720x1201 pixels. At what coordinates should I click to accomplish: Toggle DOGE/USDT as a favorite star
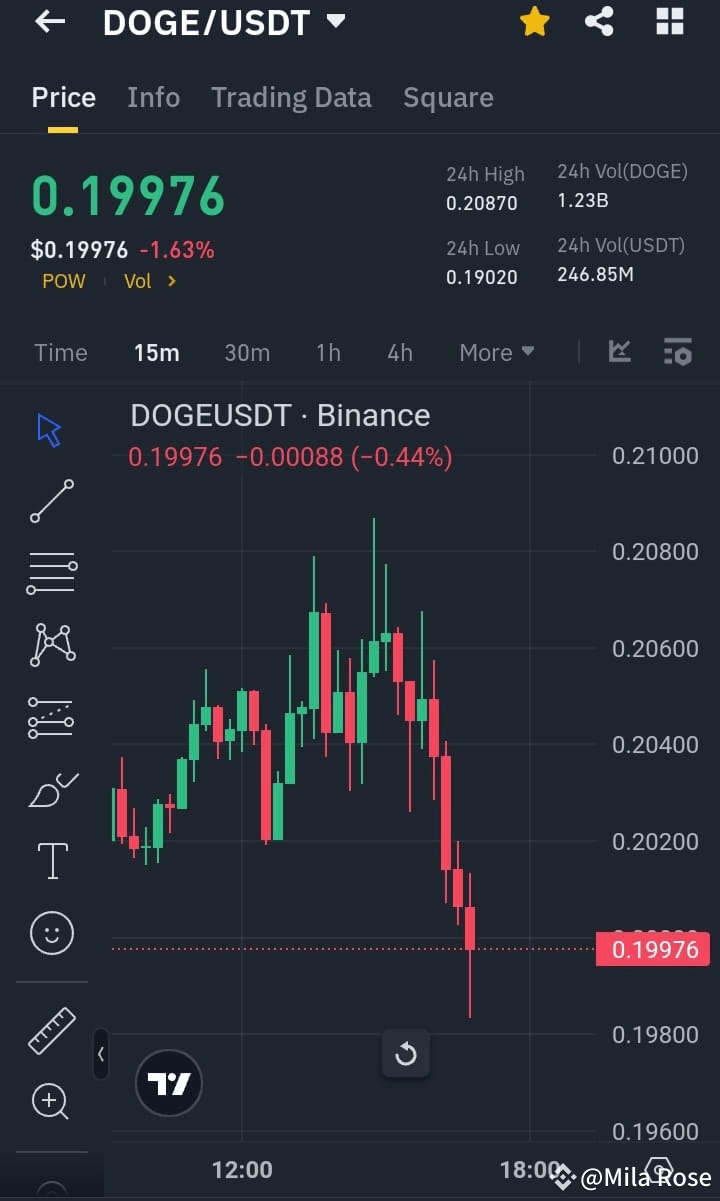tap(534, 21)
